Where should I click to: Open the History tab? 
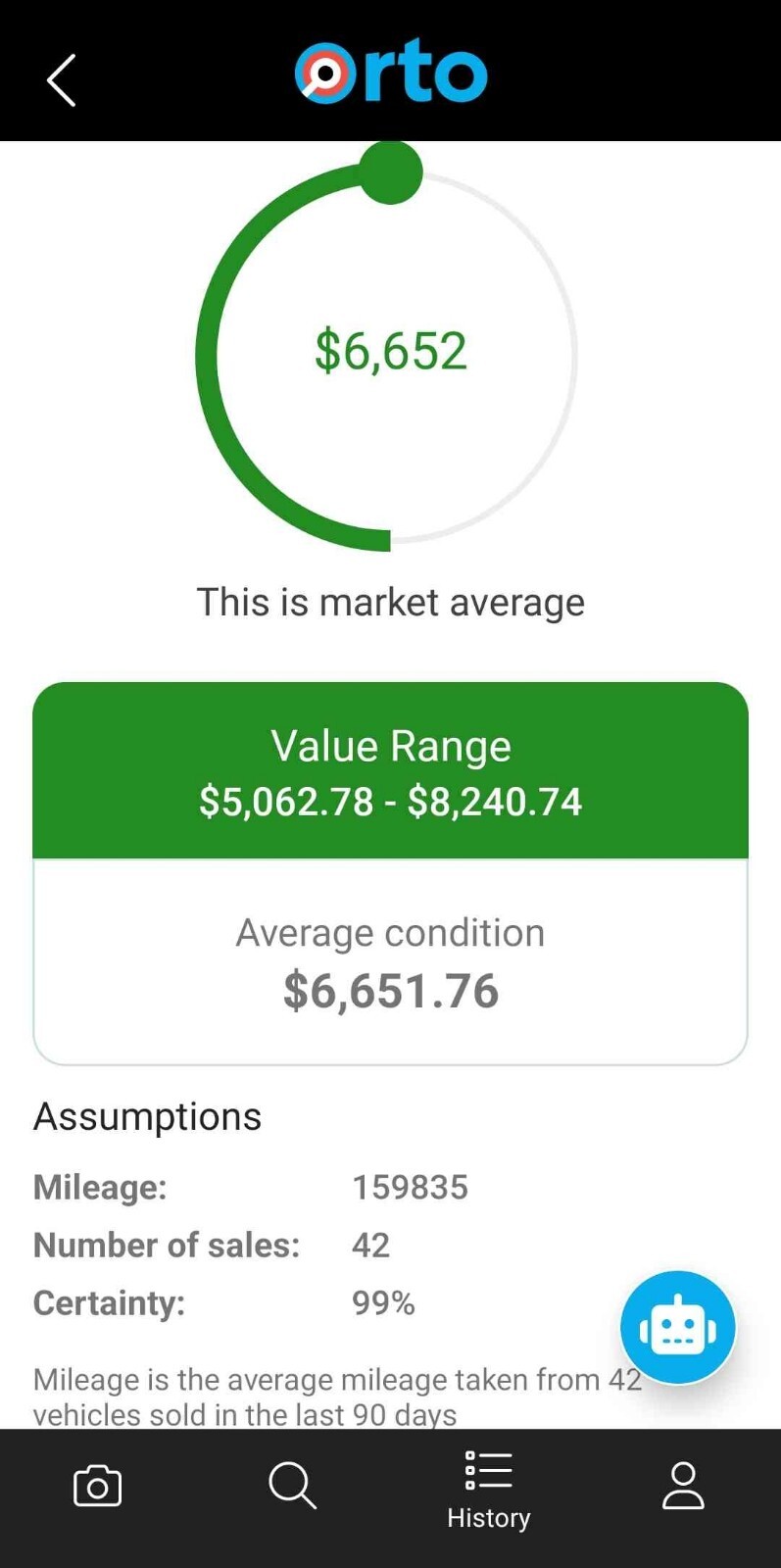click(488, 1491)
